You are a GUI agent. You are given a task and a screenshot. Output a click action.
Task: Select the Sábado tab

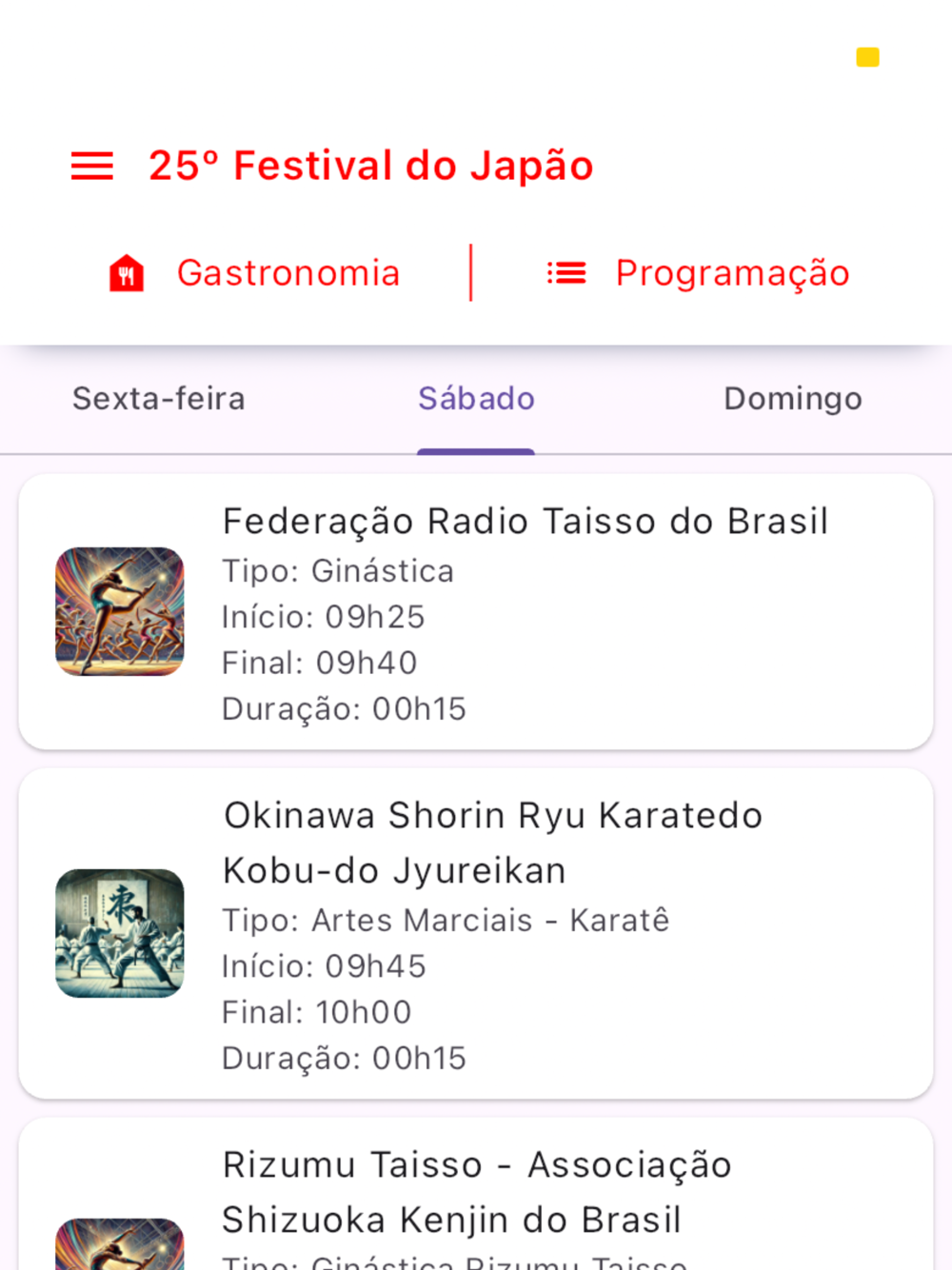pyautogui.click(x=476, y=399)
